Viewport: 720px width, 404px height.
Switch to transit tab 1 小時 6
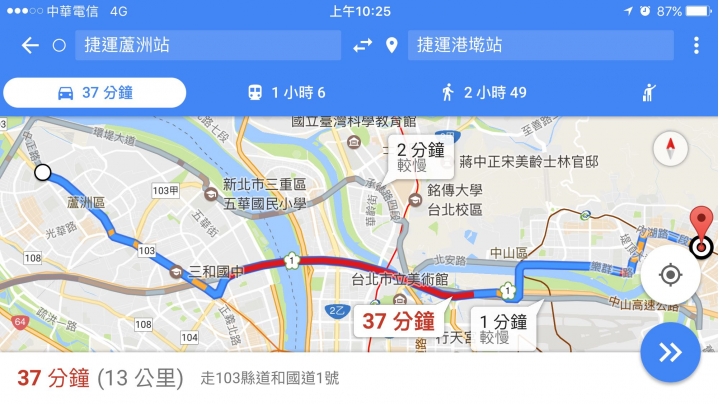tap(286, 93)
